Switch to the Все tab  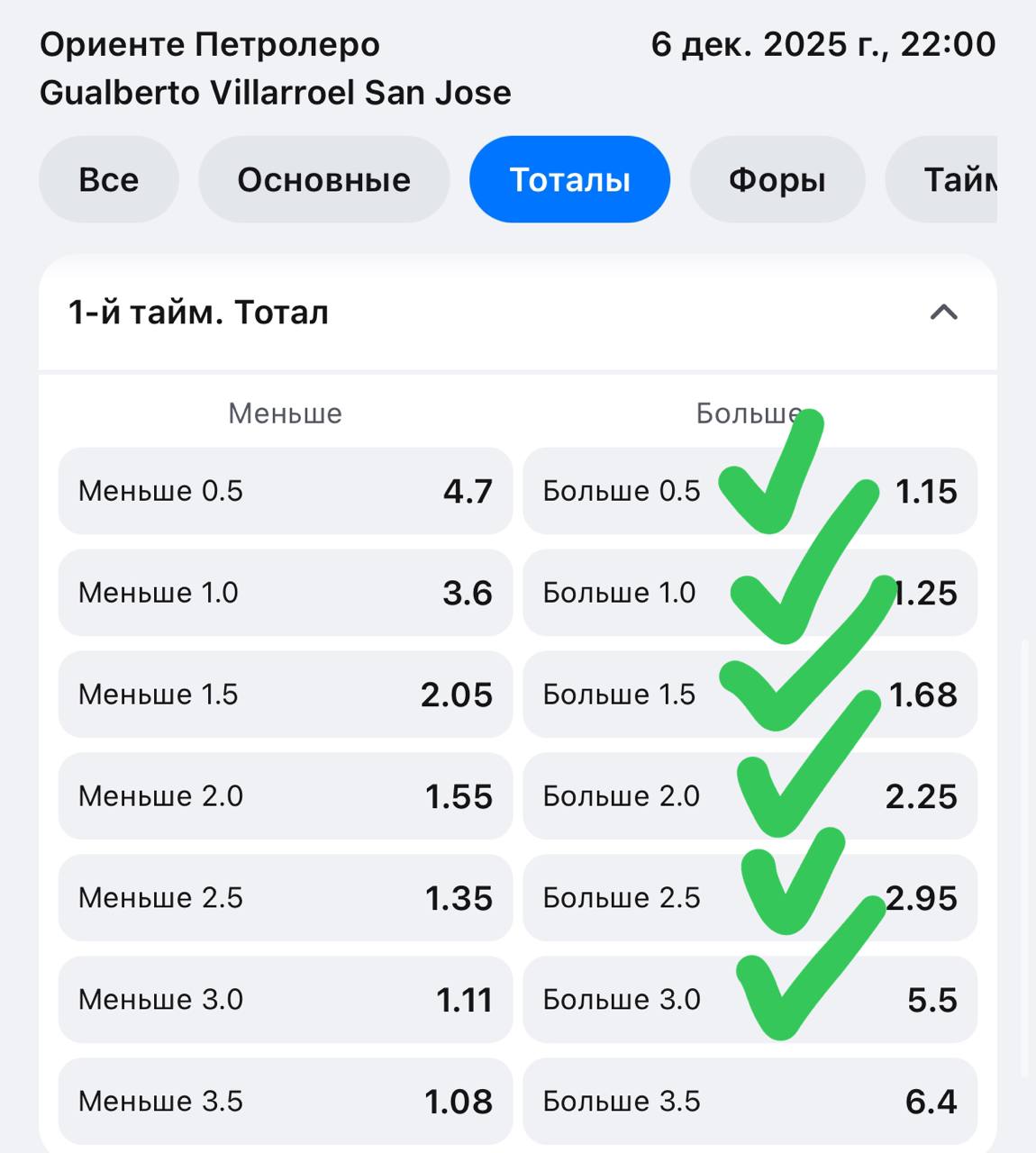(108, 179)
